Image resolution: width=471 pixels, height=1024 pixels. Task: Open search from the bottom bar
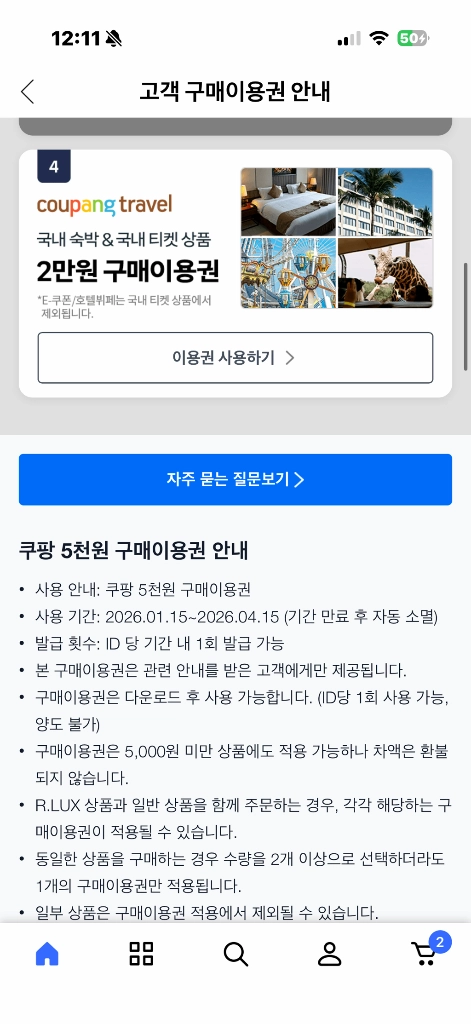pyautogui.click(x=235, y=954)
